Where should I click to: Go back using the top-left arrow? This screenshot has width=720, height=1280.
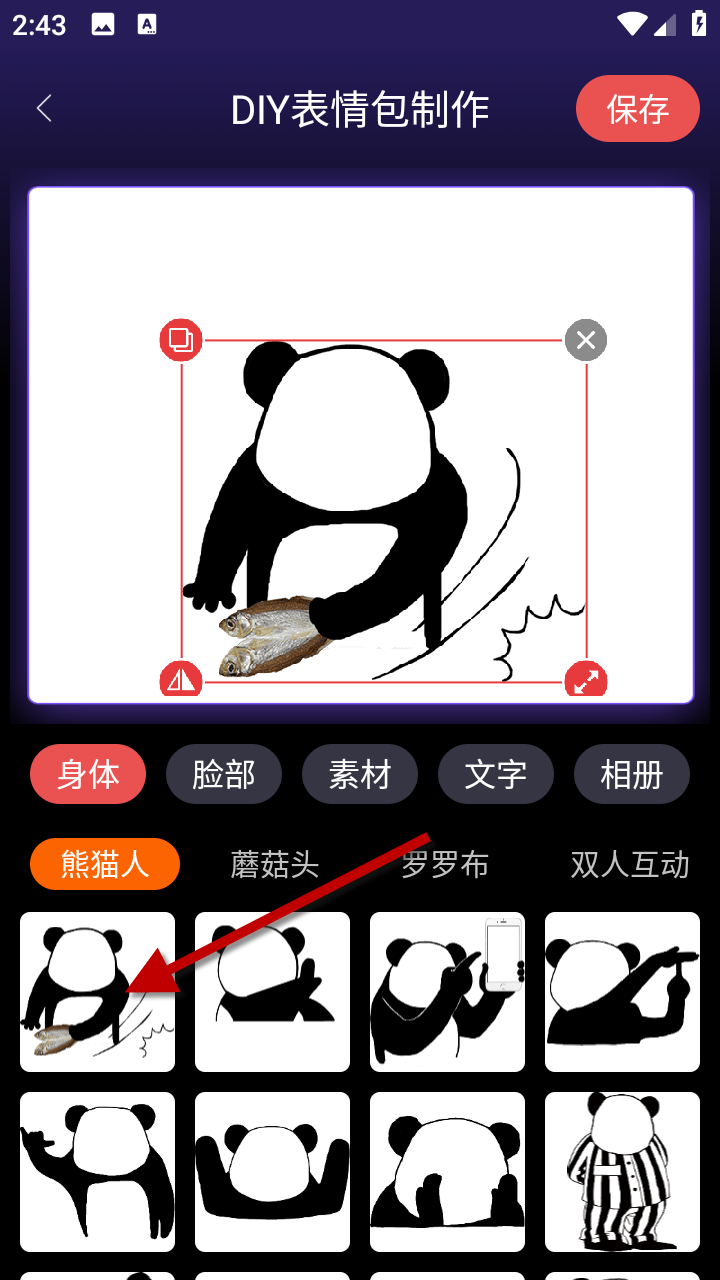click(x=44, y=109)
